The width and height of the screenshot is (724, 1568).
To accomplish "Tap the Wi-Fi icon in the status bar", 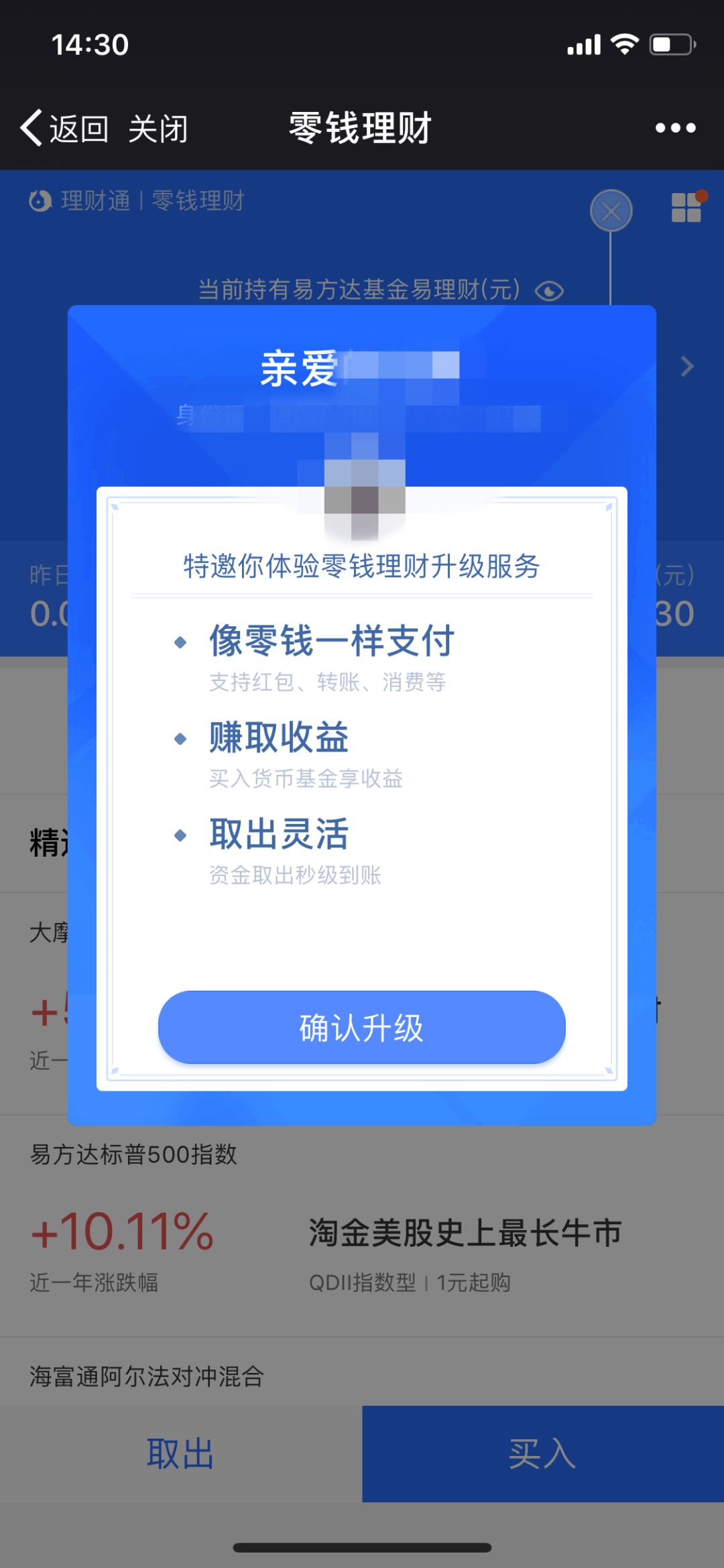I will [x=625, y=44].
